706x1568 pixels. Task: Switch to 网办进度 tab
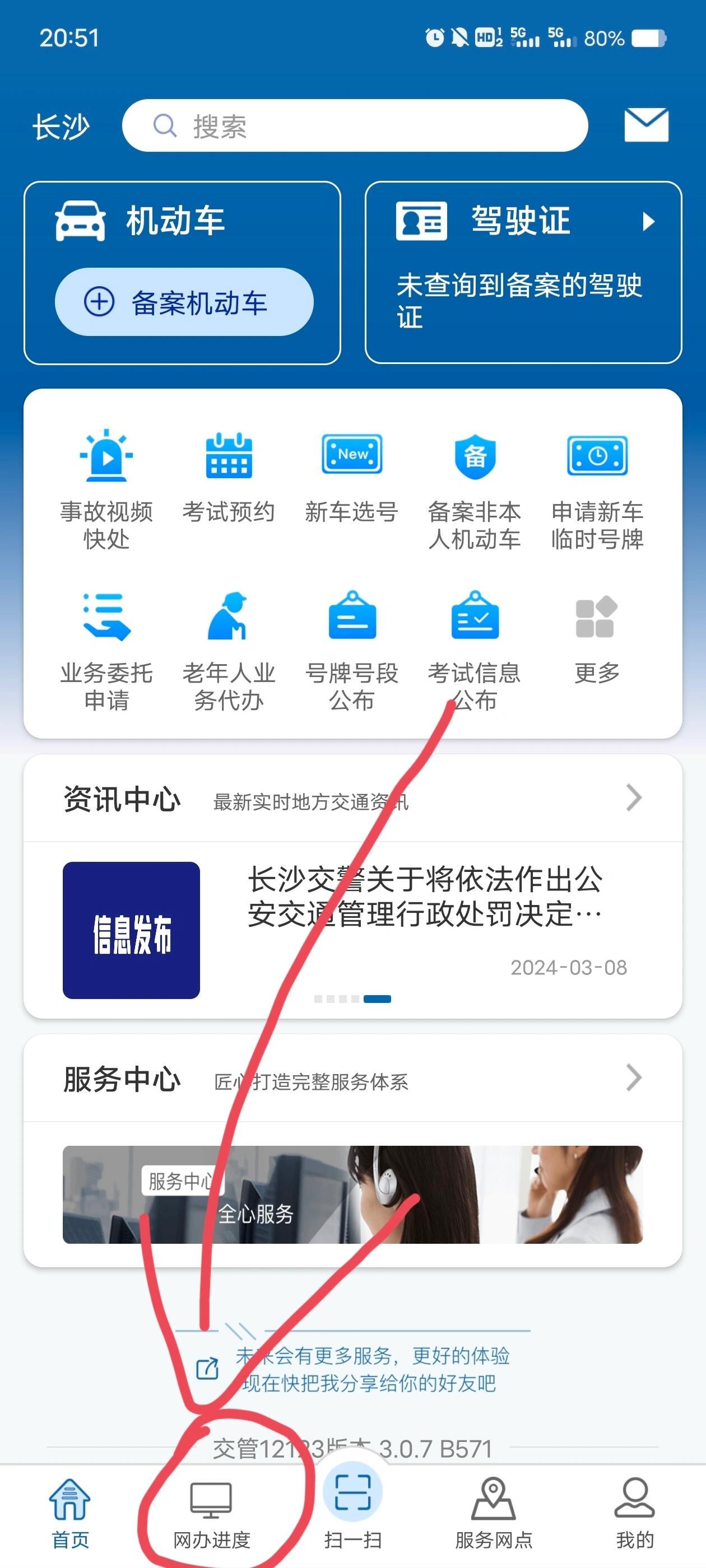210,1510
